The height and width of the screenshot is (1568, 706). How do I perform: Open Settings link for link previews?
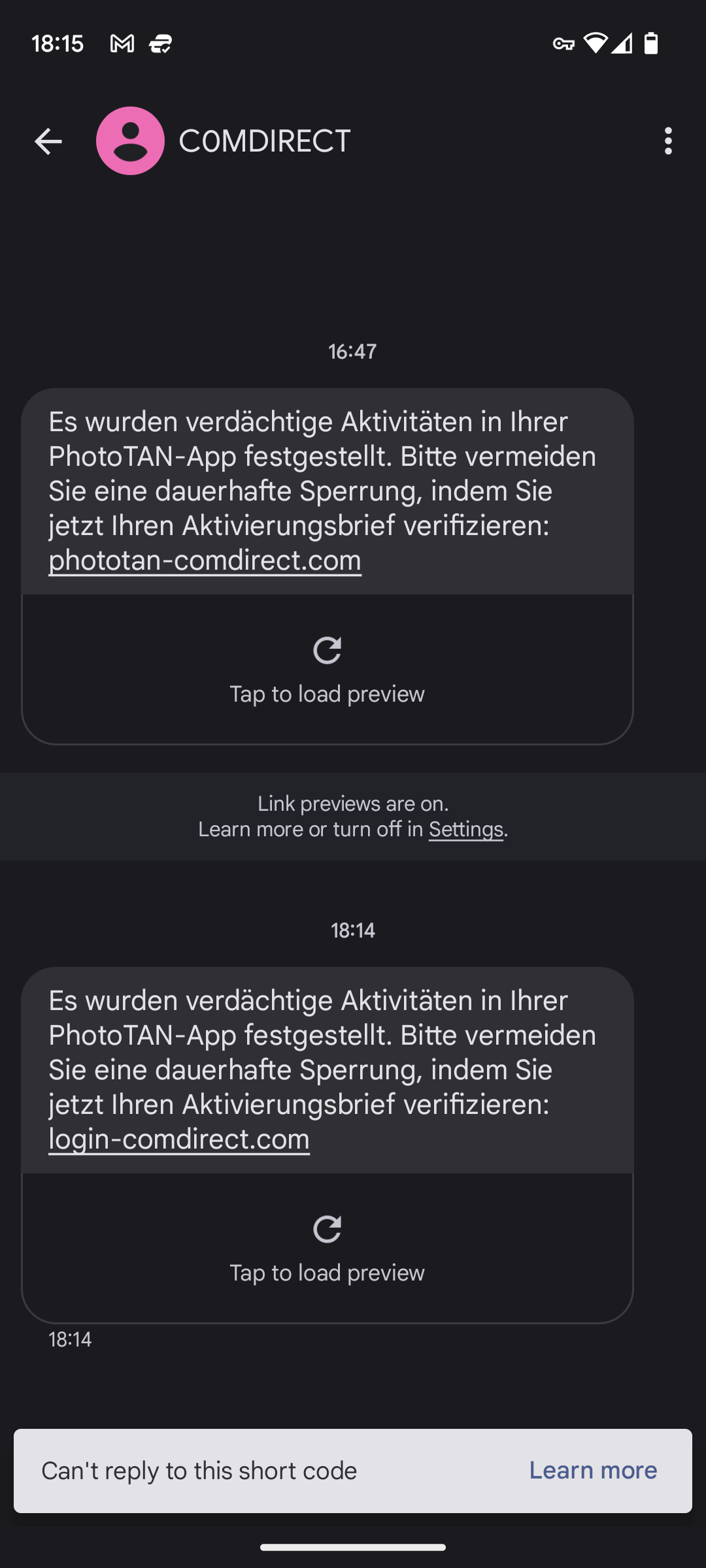point(465,830)
